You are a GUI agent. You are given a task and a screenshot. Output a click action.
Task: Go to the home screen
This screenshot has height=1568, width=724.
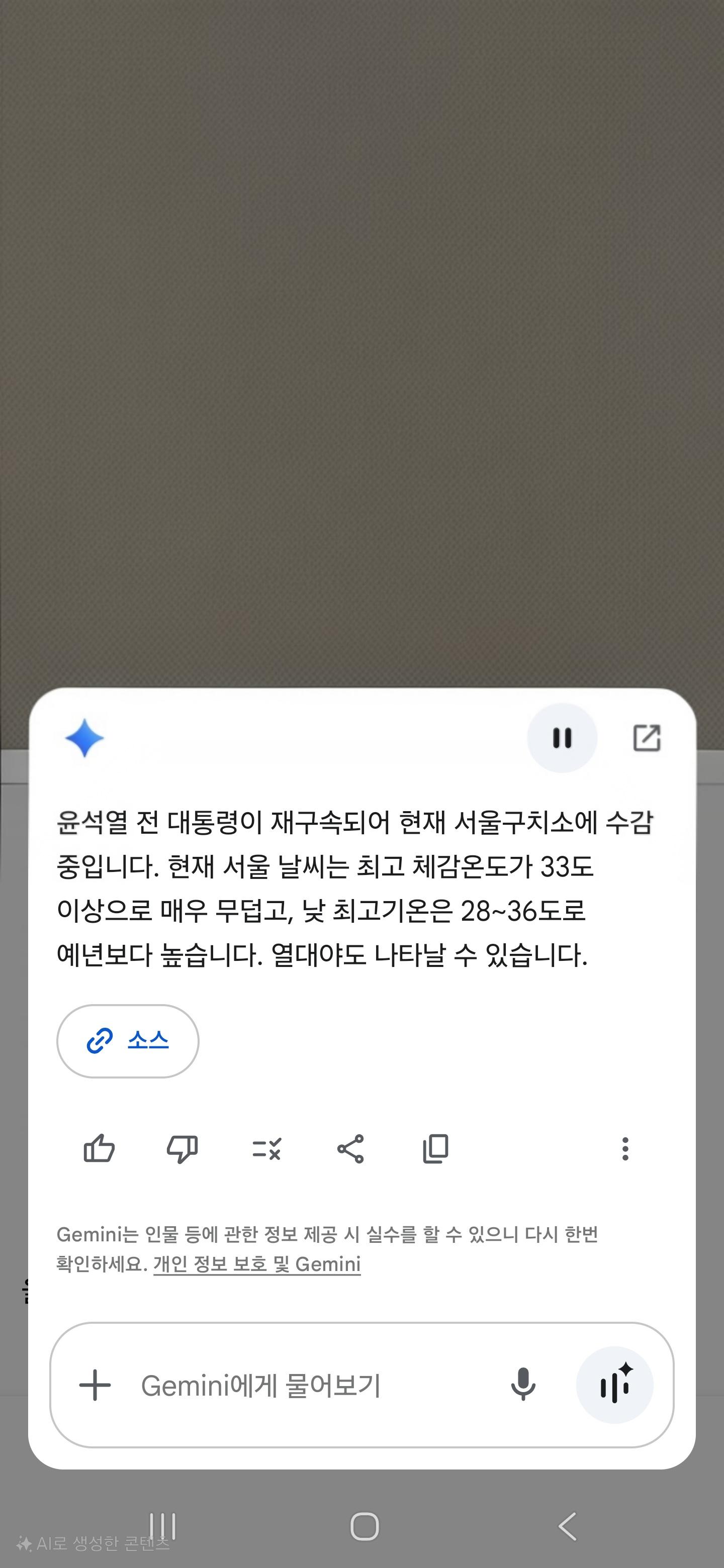pos(364,1526)
